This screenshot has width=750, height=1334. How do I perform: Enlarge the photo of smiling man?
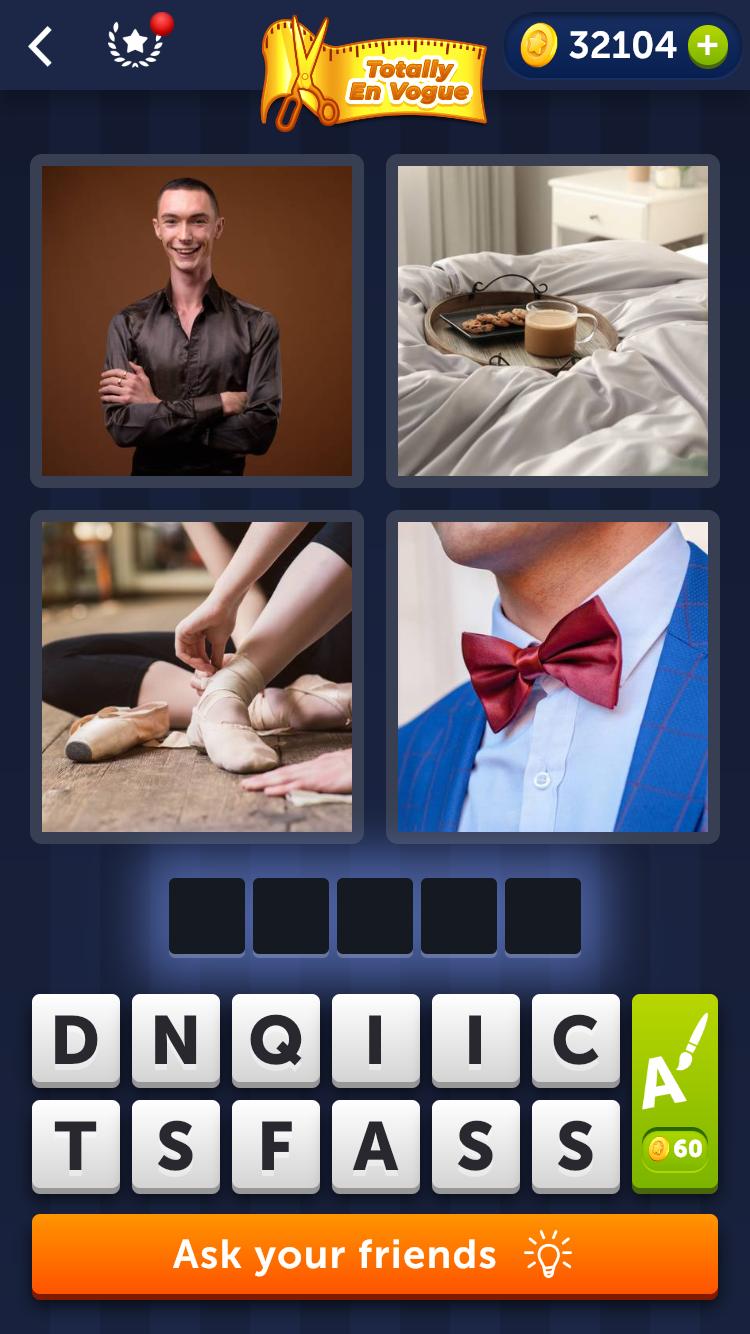(197, 321)
